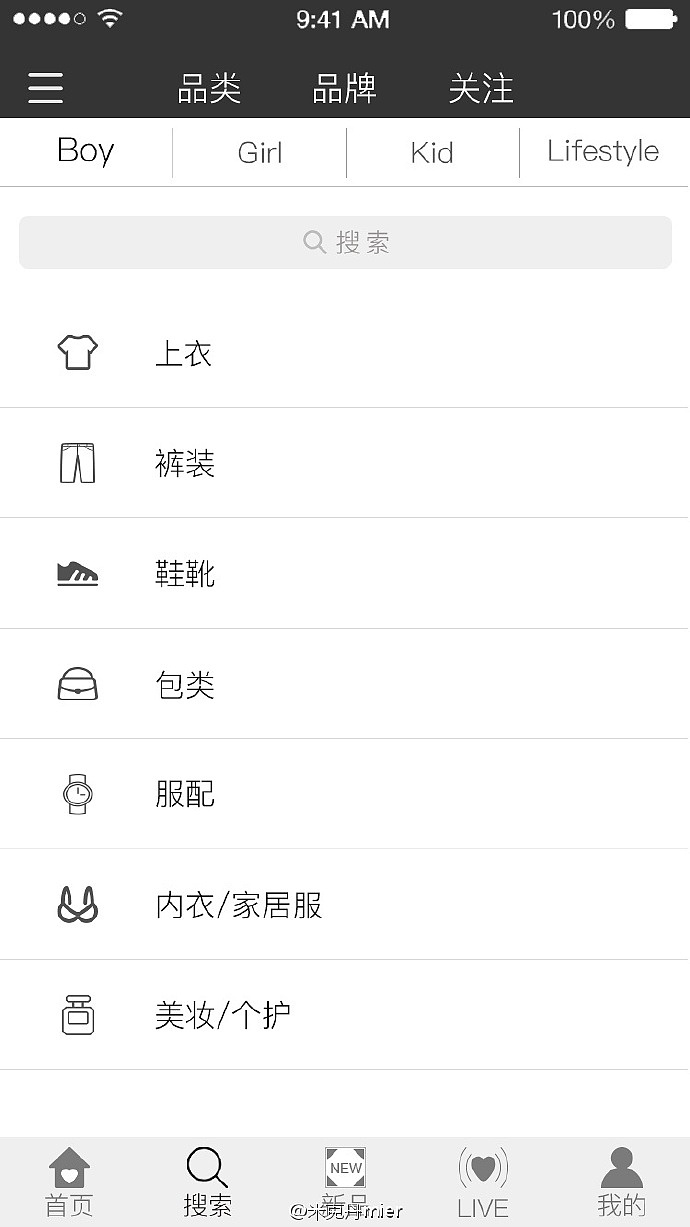Open the 我的 profile tab

click(621, 1182)
